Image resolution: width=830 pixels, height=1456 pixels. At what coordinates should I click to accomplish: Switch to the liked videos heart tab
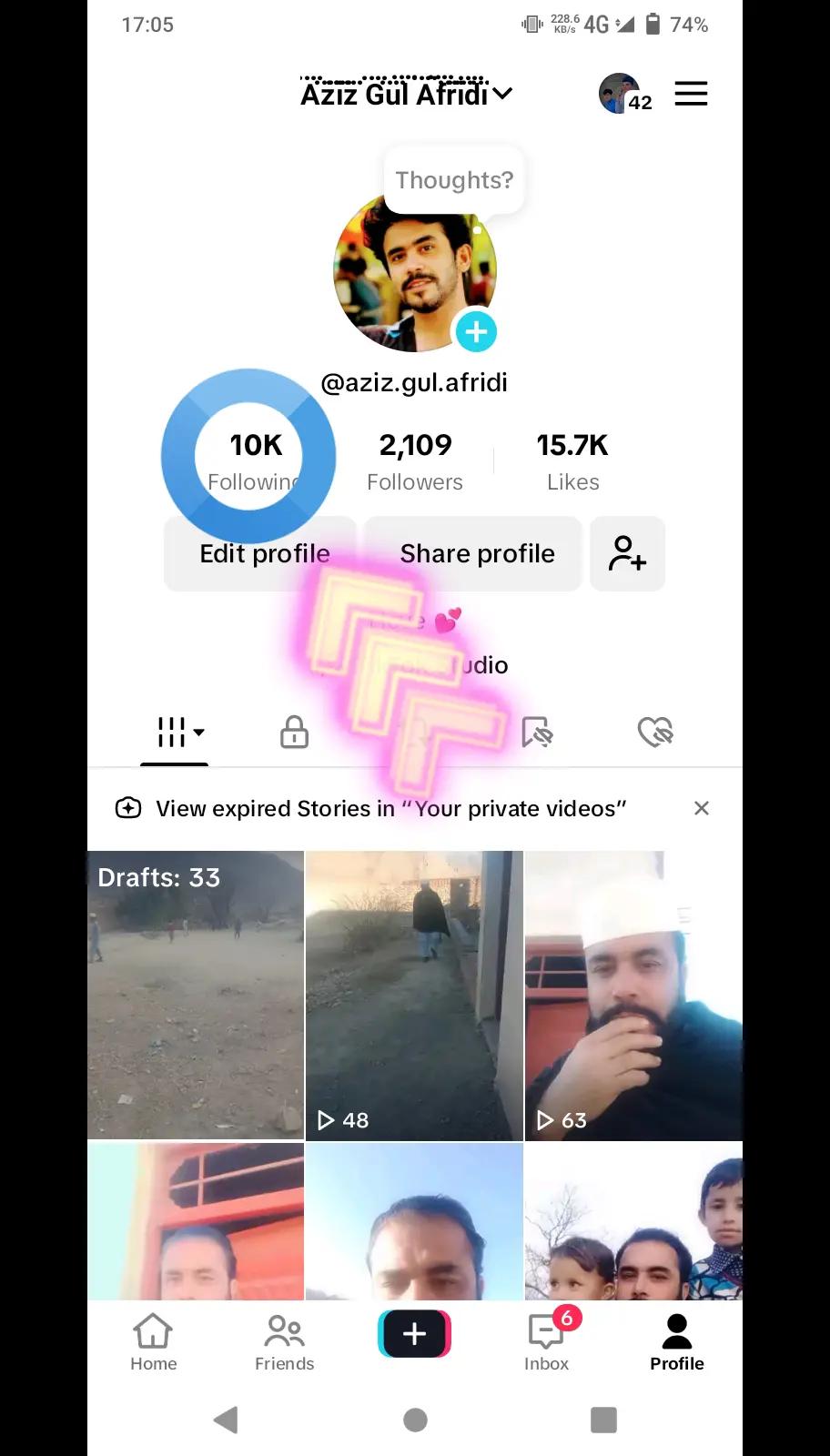pyautogui.click(x=654, y=732)
